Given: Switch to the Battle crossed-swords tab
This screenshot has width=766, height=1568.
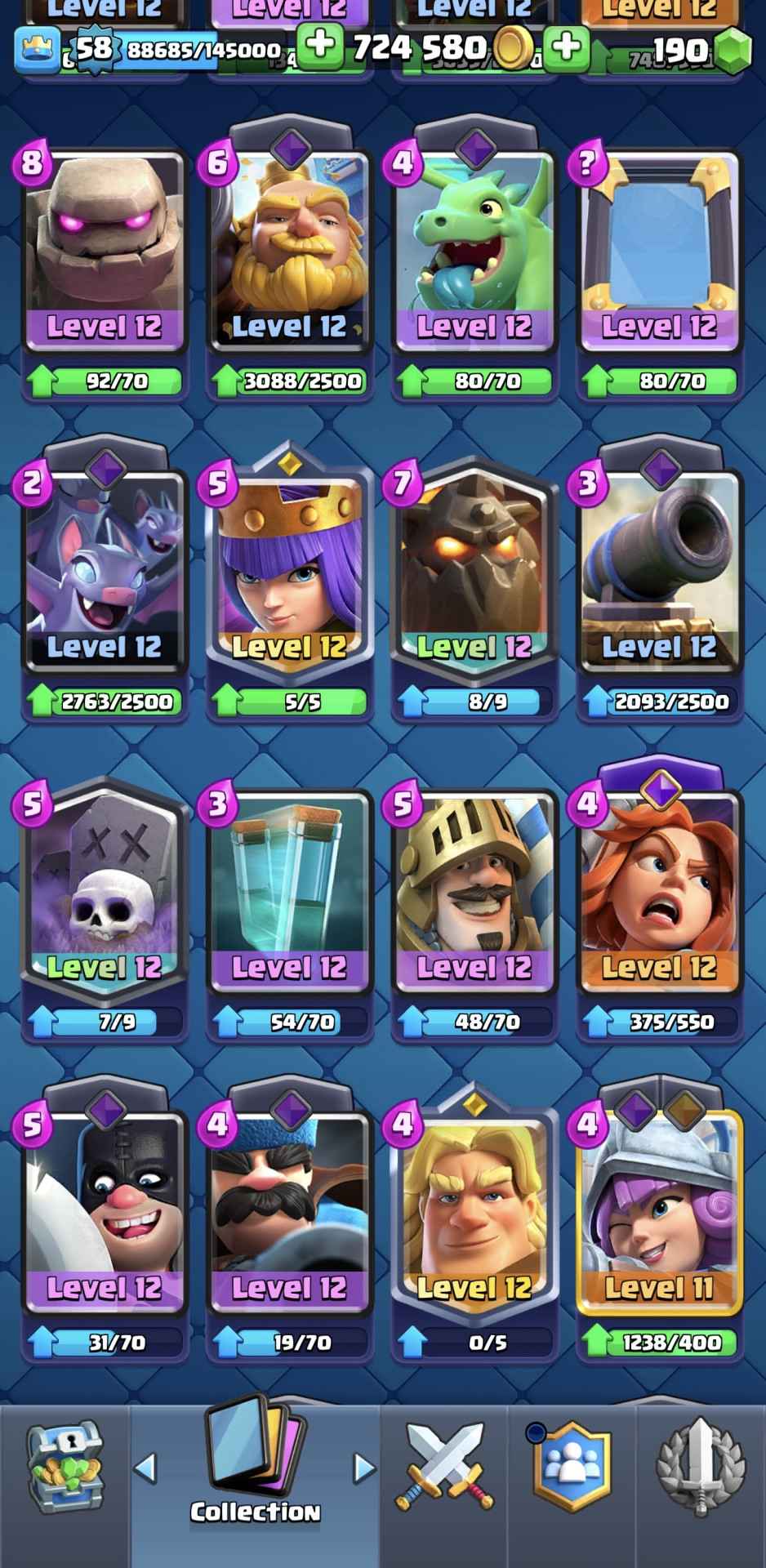Looking at the screenshot, I should (x=444, y=1468).
